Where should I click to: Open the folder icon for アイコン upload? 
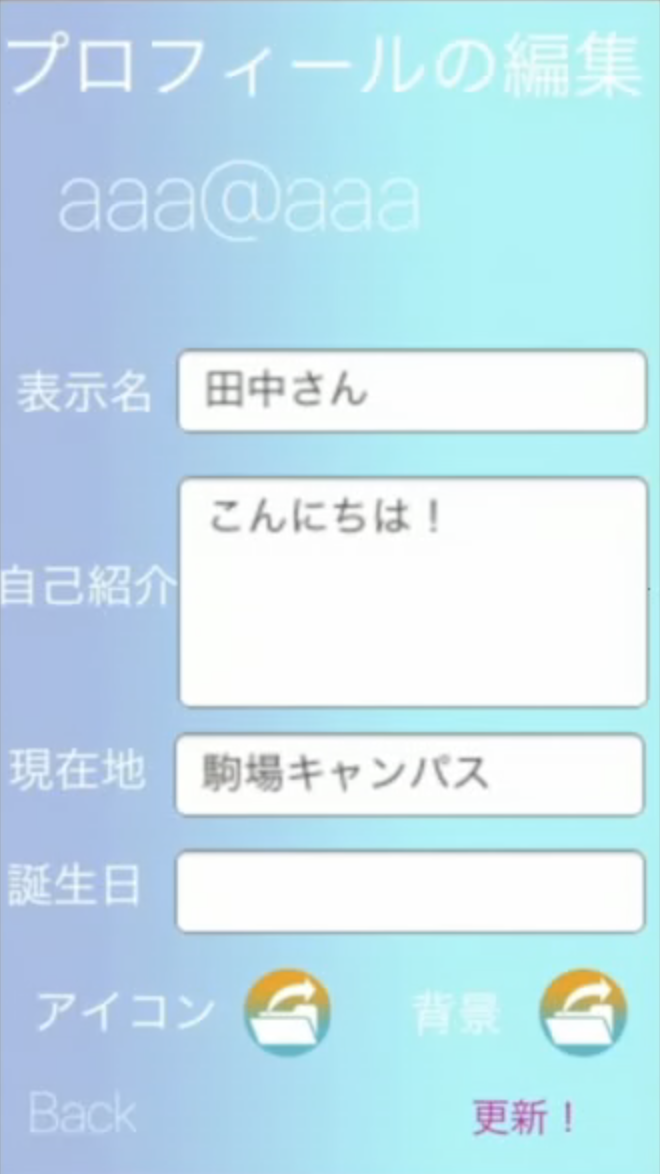[288, 1012]
